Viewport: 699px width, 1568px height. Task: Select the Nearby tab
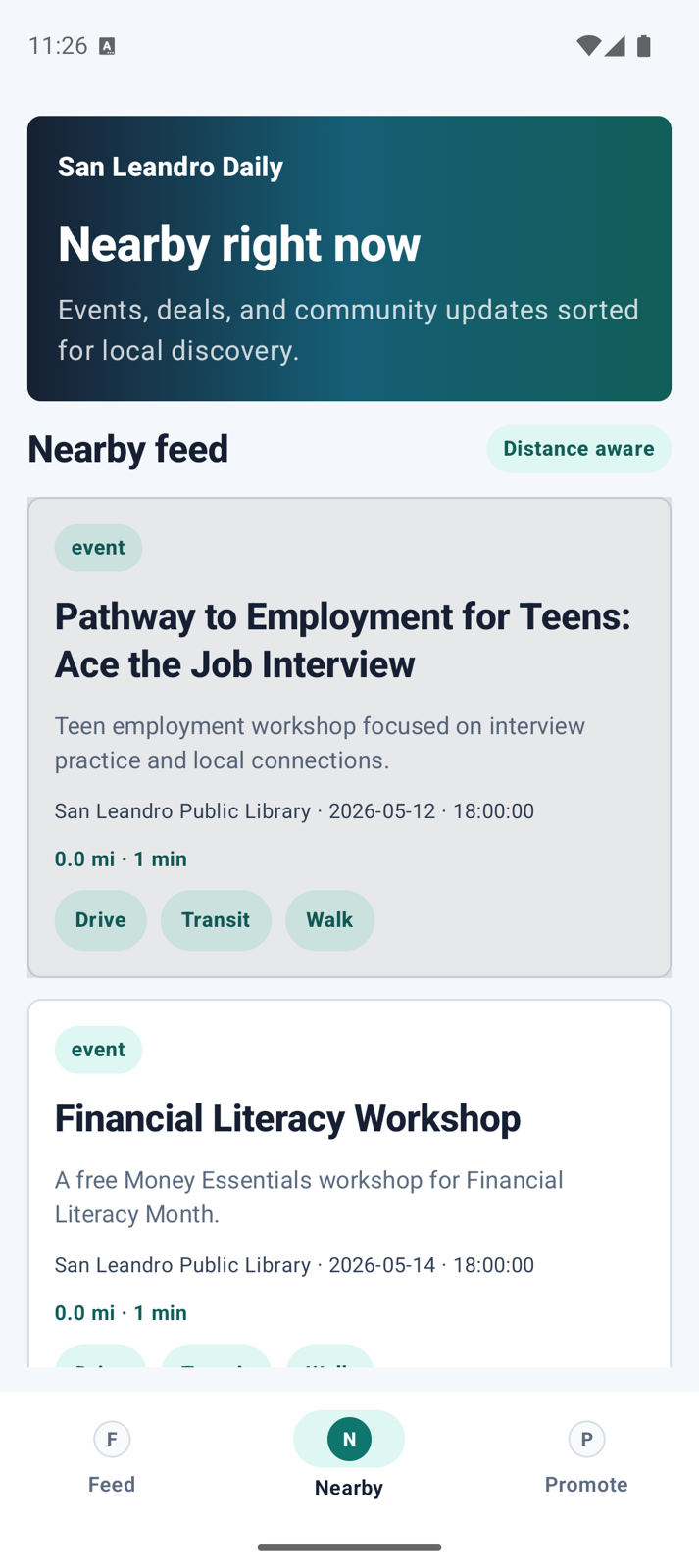pyautogui.click(x=349, y=1456)
